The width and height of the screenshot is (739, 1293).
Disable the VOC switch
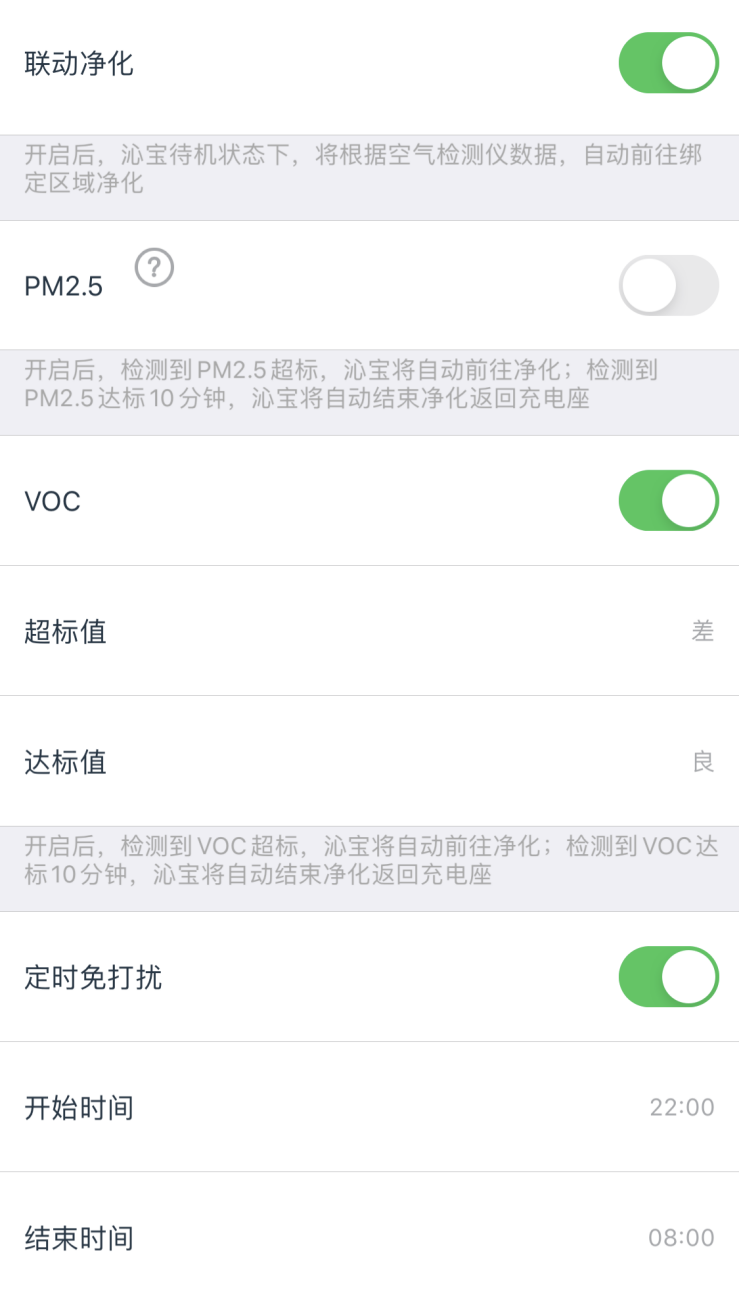click(x=668, y=500)
